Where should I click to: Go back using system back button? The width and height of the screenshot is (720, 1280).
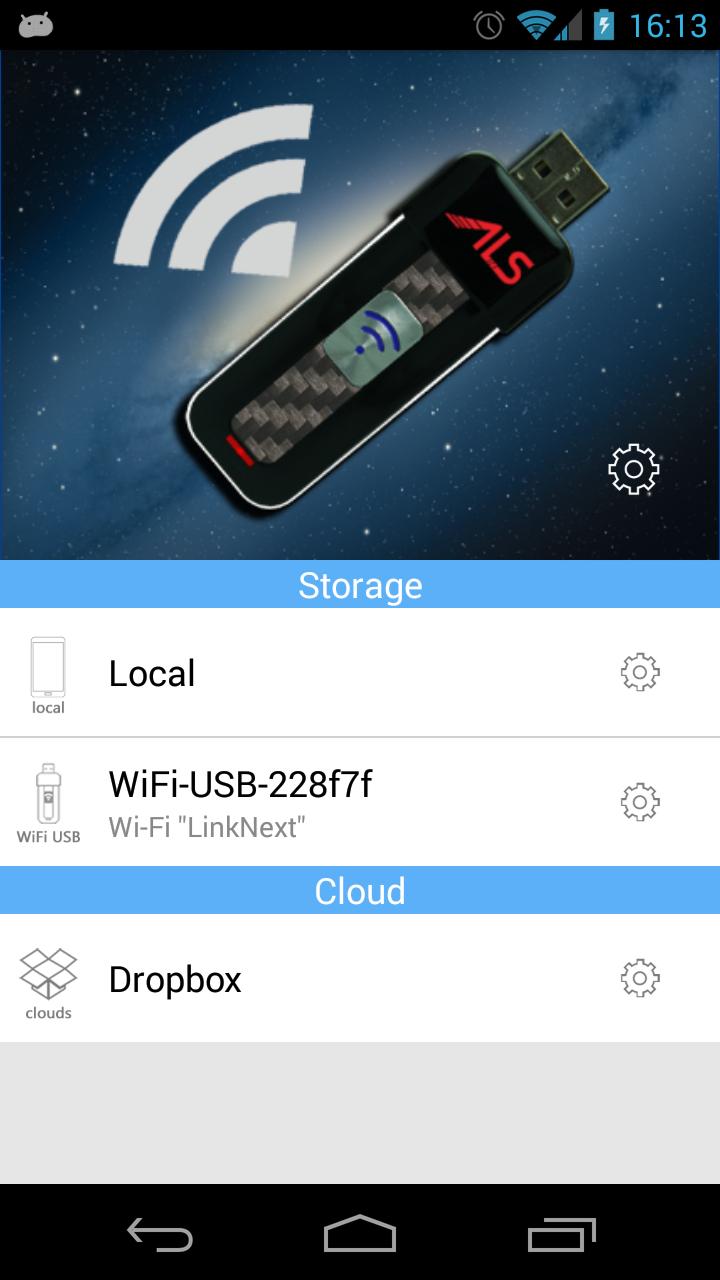tap(160, 1235)
